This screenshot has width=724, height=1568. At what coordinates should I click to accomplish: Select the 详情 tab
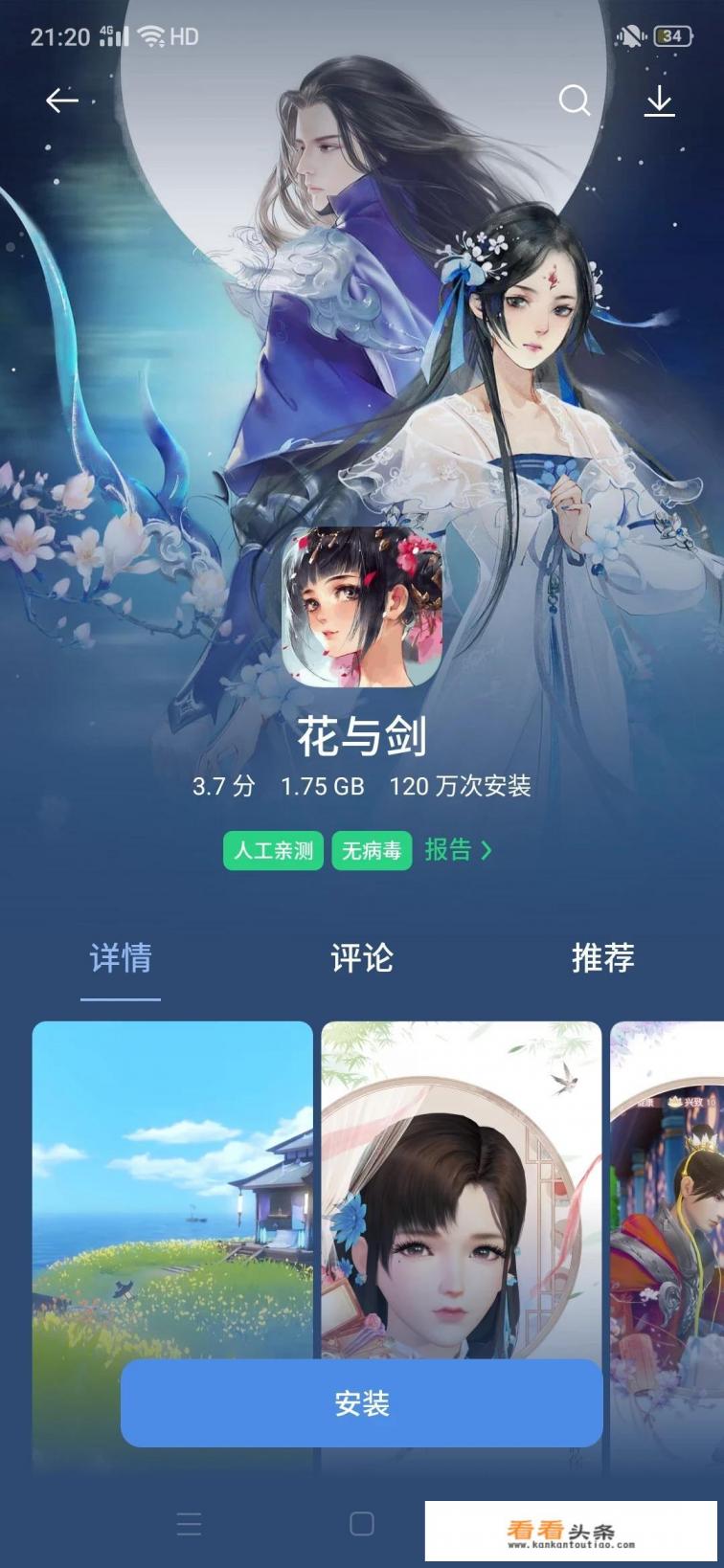click(x=121, y=957)
